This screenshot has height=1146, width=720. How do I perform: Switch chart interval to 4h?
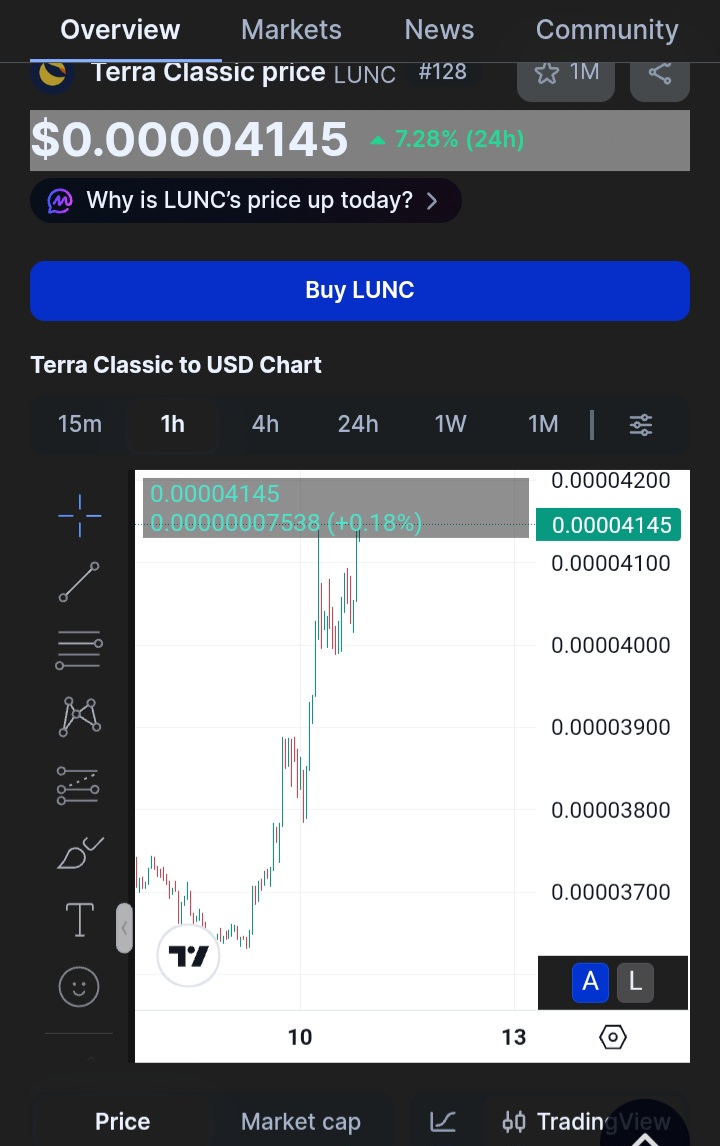(265, 424)
